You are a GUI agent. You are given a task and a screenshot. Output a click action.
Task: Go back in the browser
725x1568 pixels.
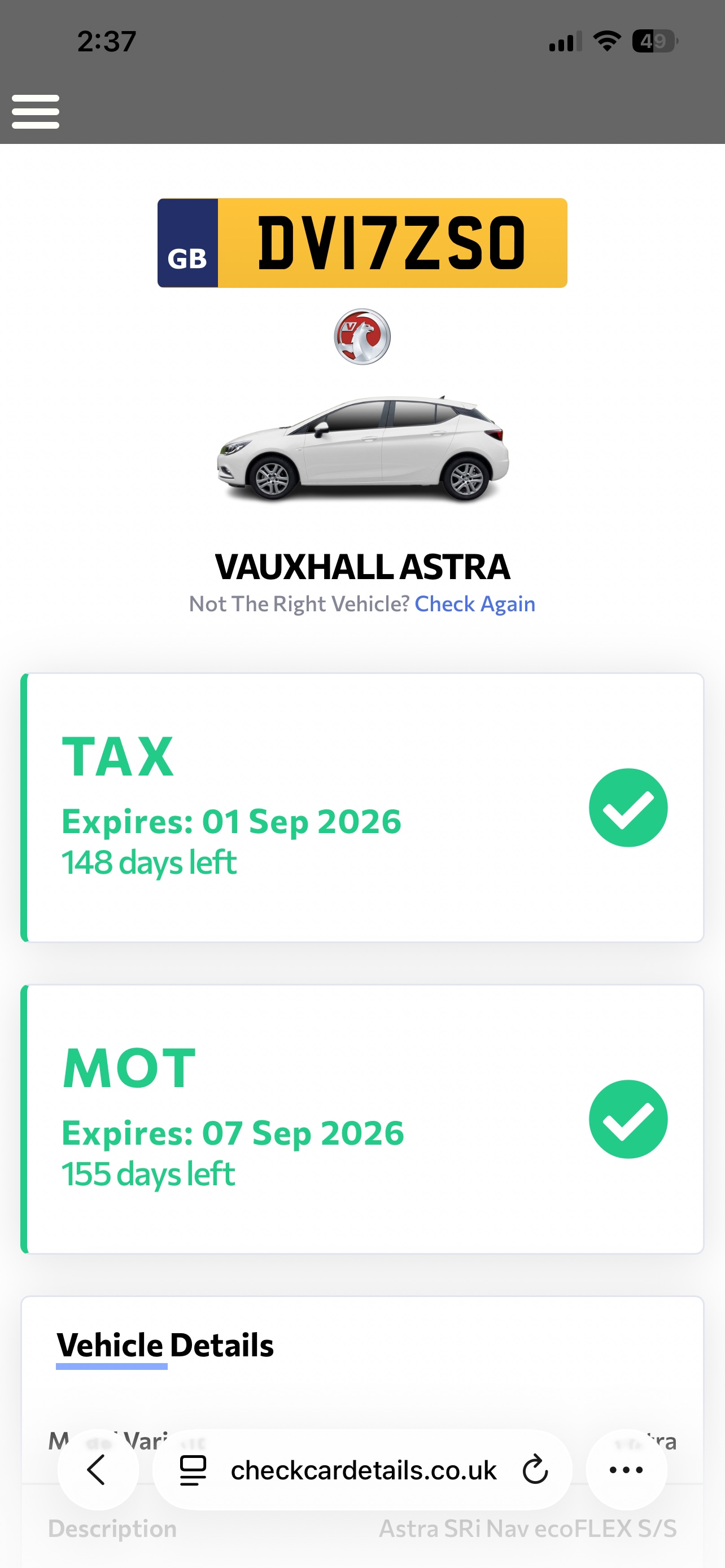[97, 1470]
